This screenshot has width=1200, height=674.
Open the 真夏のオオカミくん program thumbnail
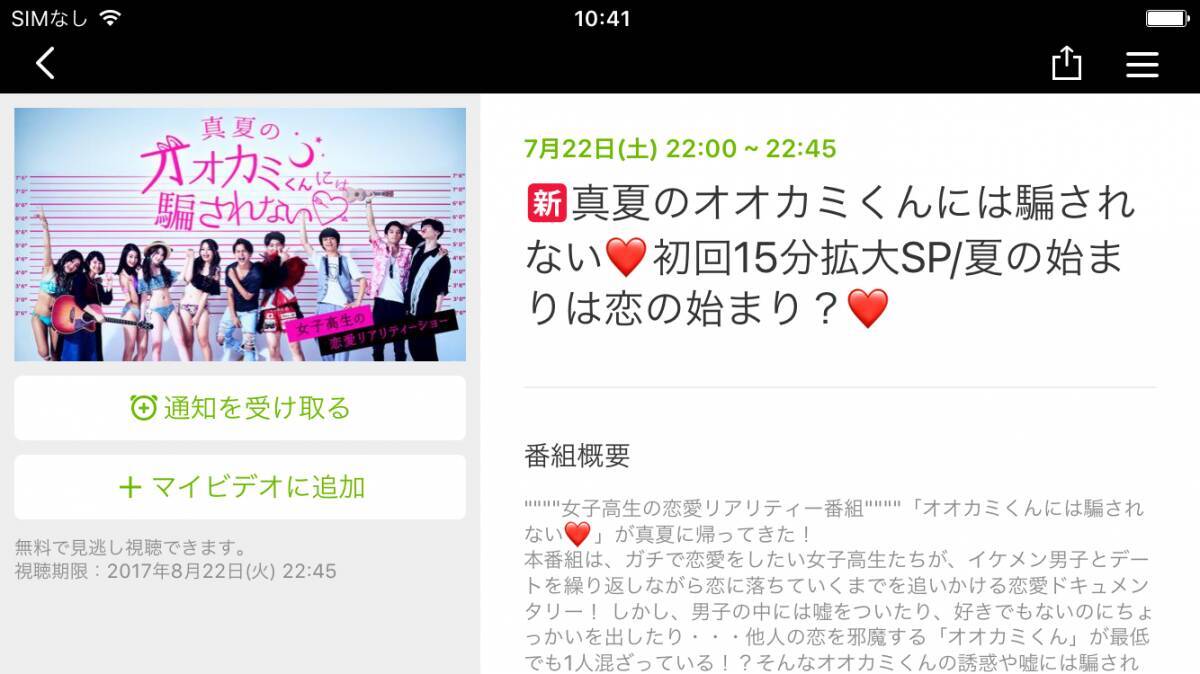click(240, 234)
